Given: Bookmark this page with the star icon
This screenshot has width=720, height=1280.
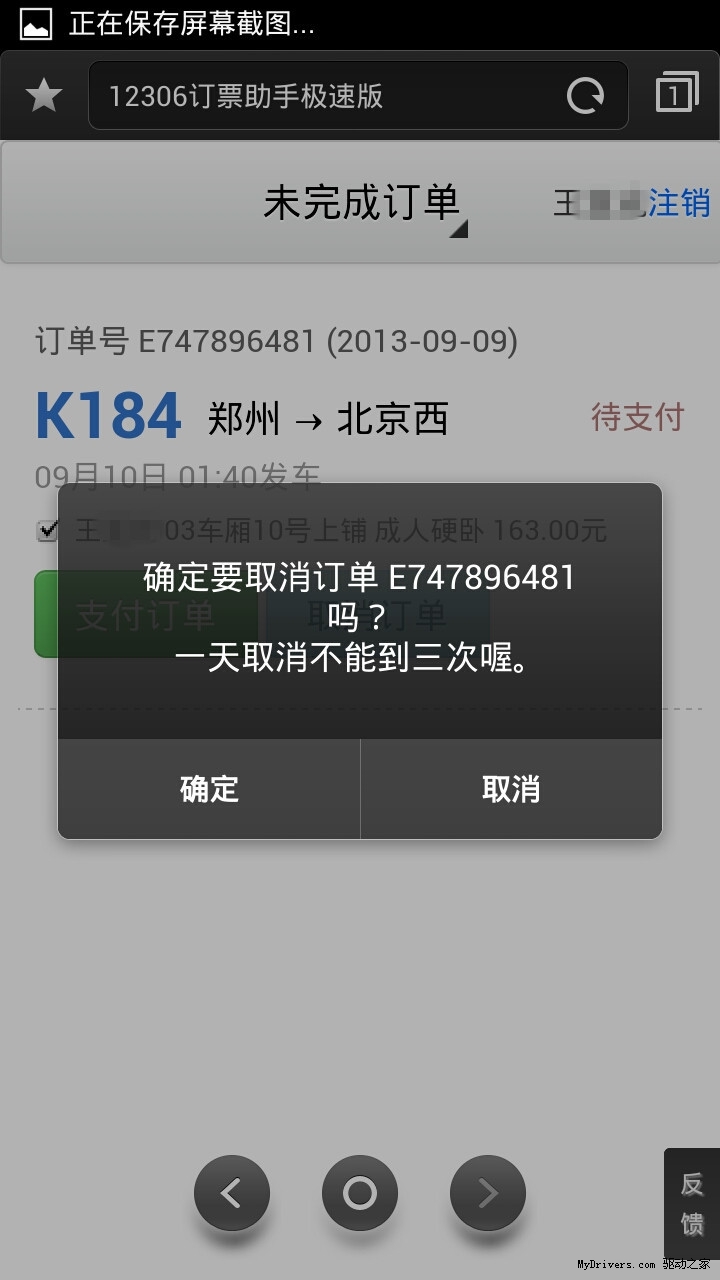Looking at the screenshot, I should click(43, 96).
